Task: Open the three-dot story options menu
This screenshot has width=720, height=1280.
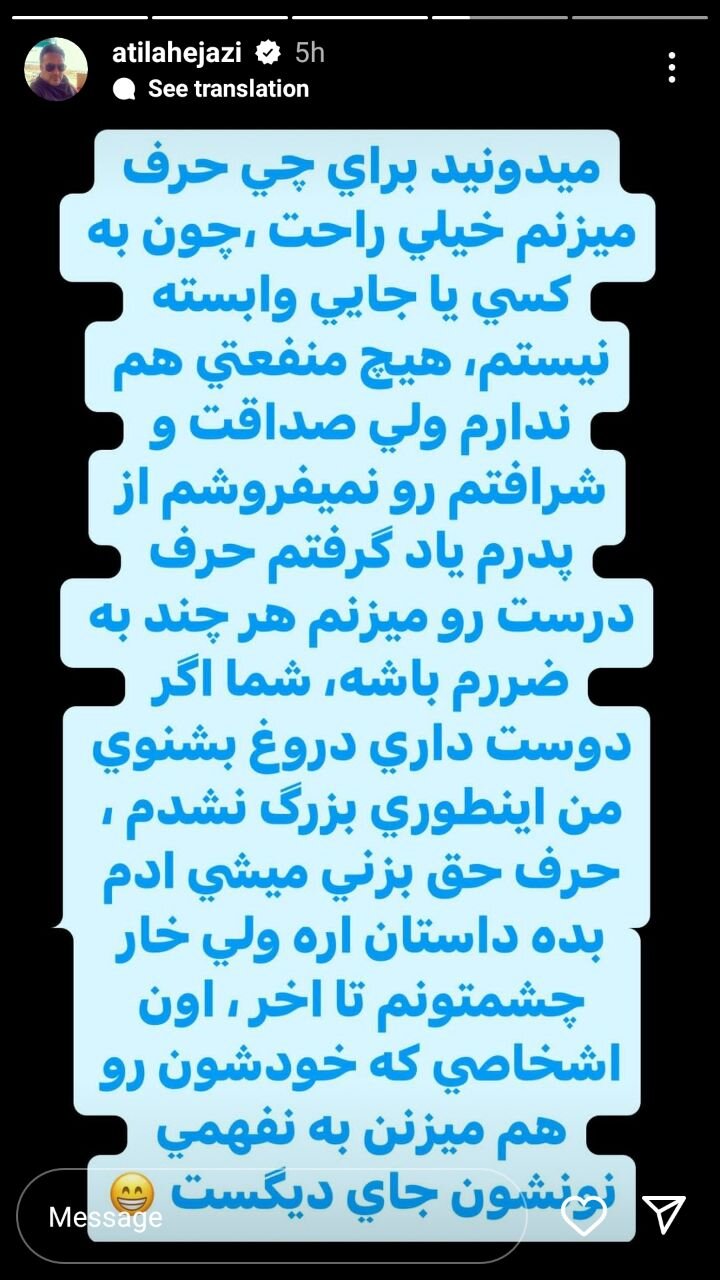Action: (x=672, y=68)
